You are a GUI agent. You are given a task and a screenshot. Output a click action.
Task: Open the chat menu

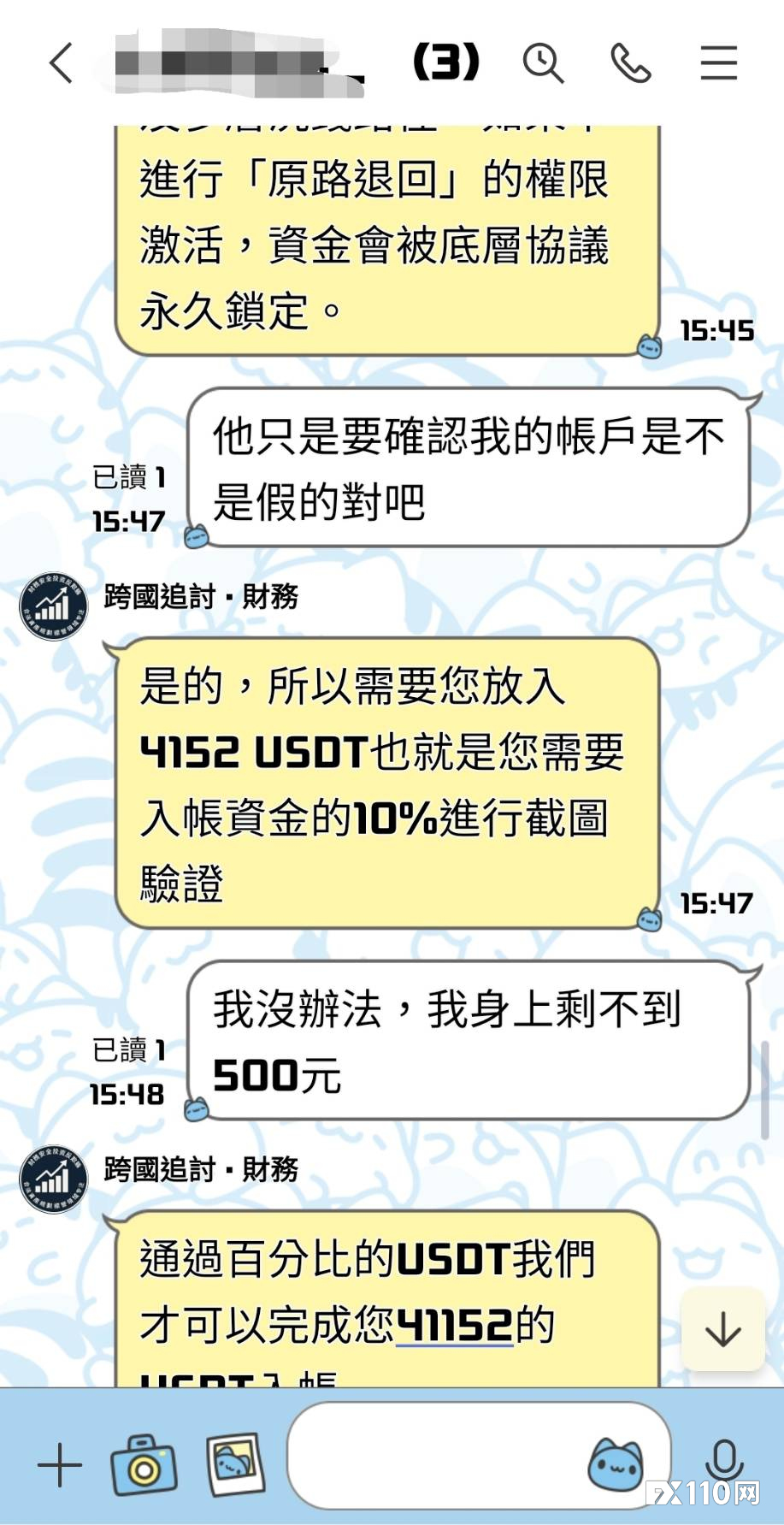coord(718,63)
